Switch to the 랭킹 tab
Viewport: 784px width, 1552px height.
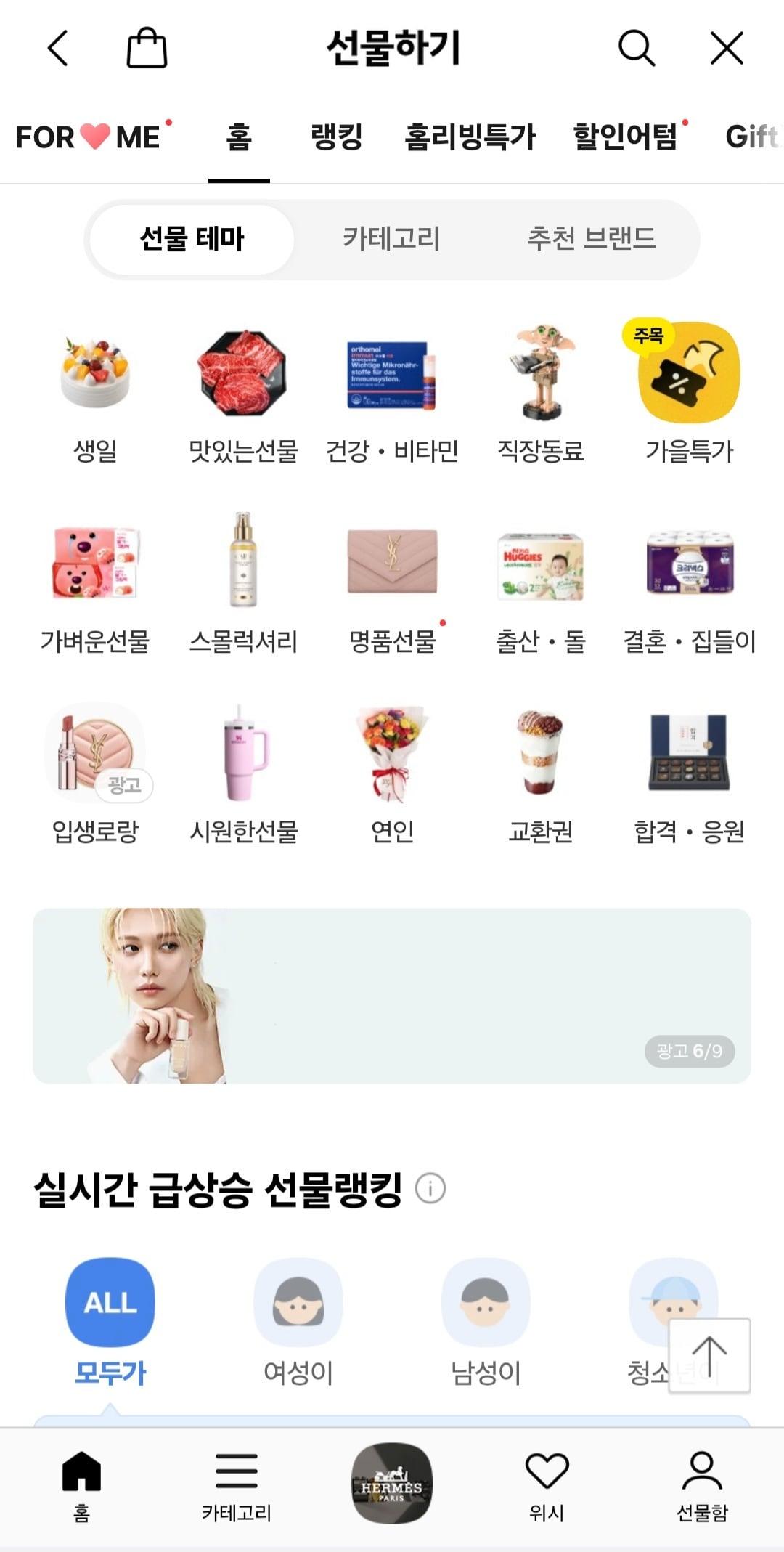click(338, 134)
